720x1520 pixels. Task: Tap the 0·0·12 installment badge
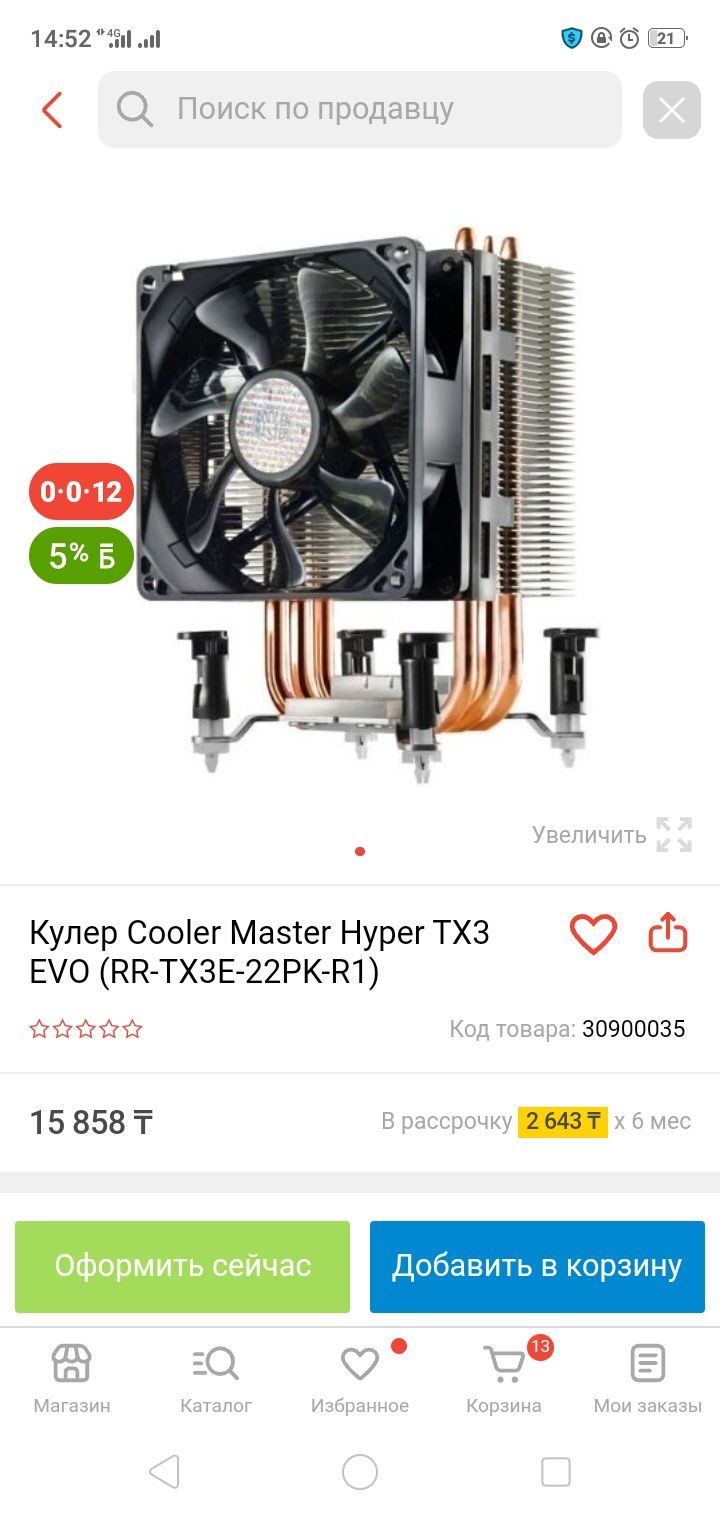pos(81,491)
